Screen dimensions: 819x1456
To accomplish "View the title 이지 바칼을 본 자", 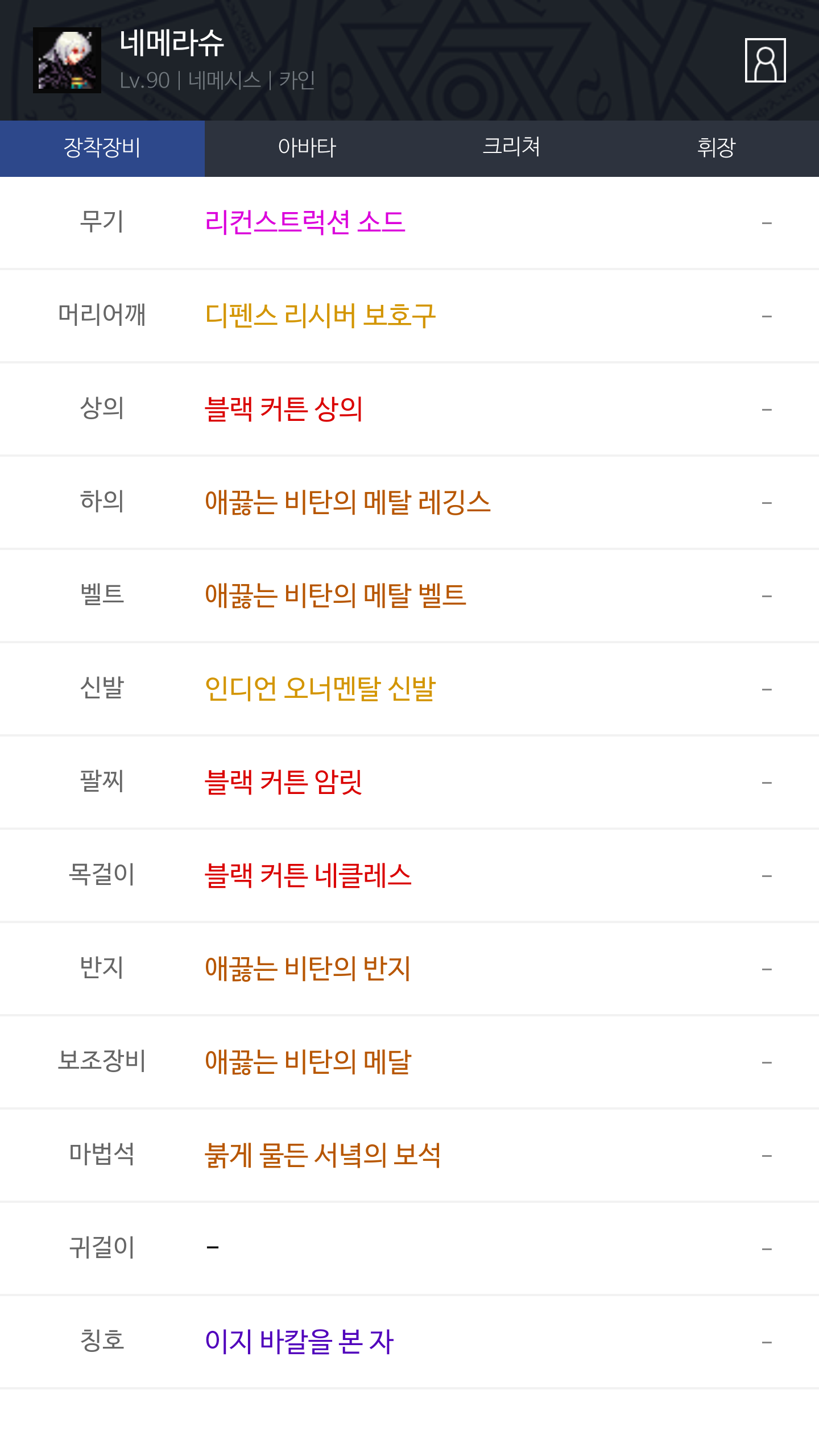I will point(299,1341).
